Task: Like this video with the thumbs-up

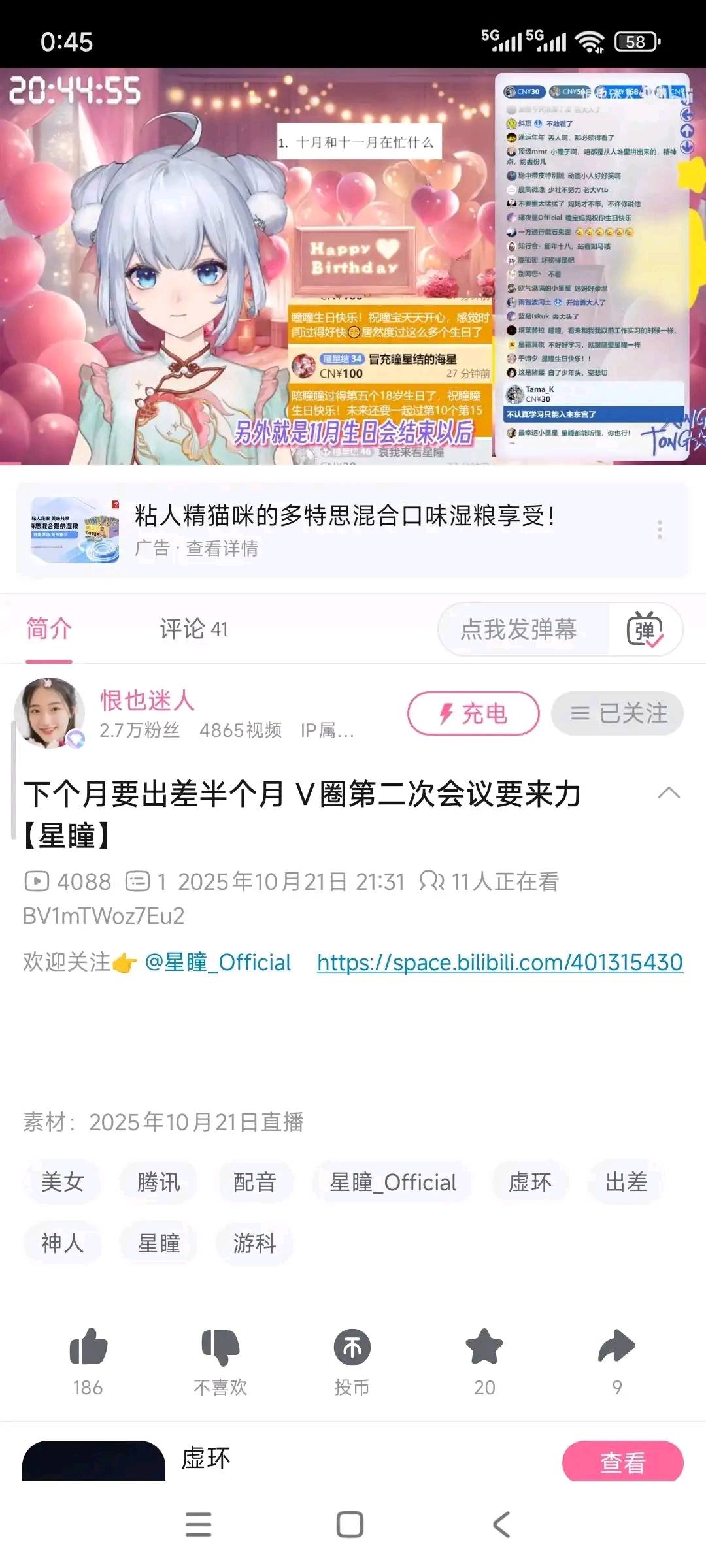Action: tap(88, 1347)
